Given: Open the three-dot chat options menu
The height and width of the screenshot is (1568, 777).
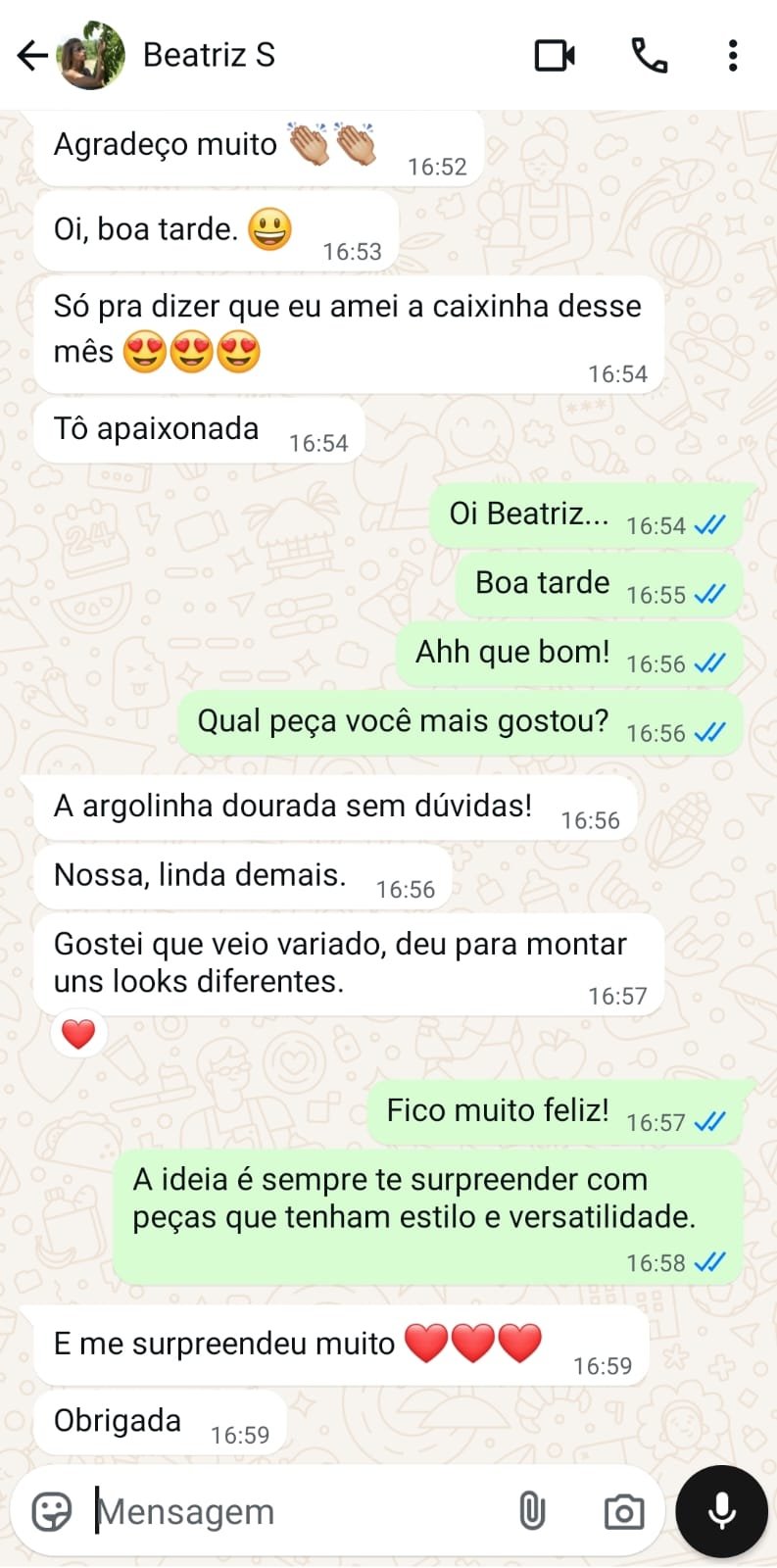Looking at the screenshot, I should [732, 56].
